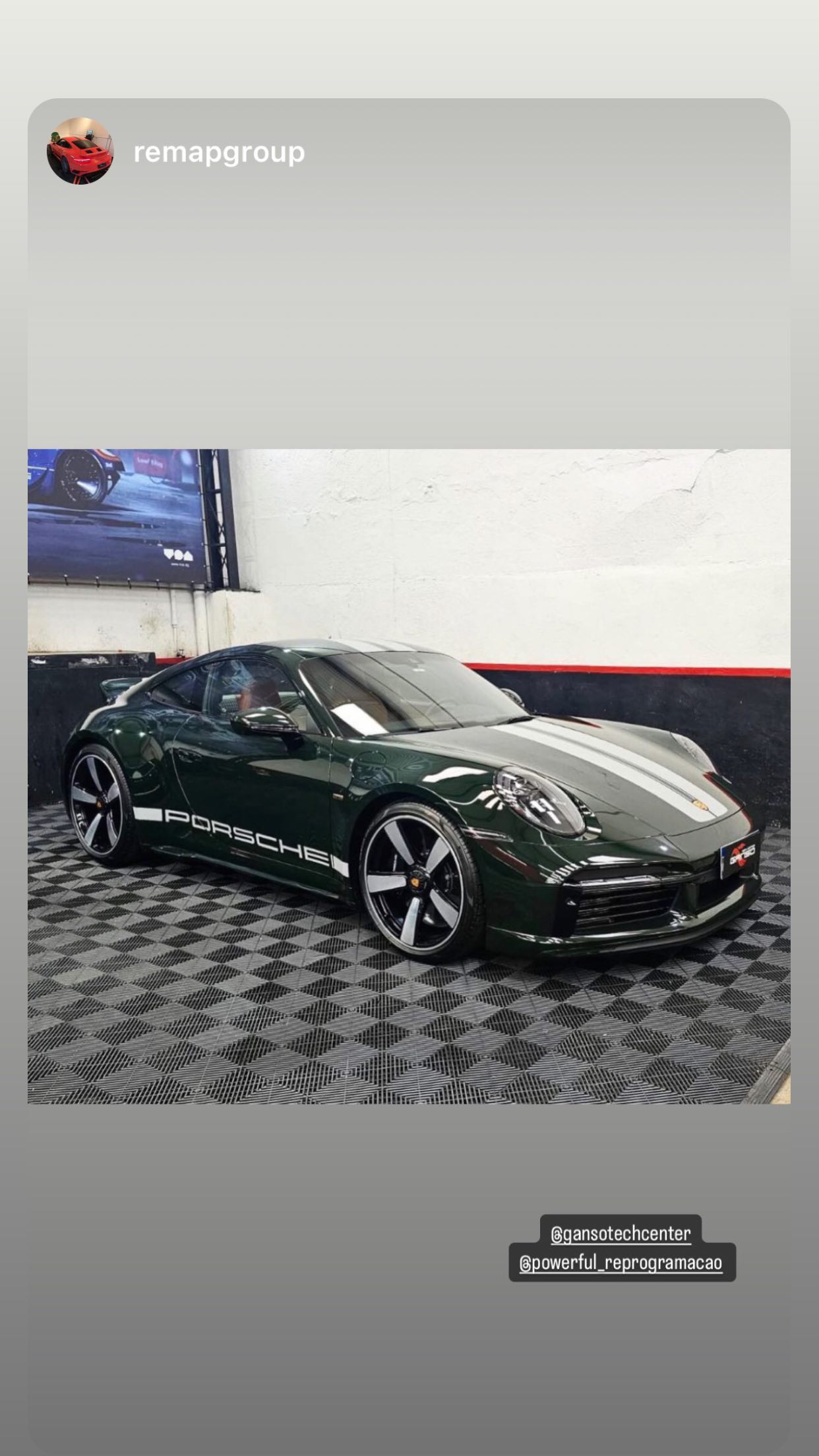Tap the remapgroup username

click(219, 152)
